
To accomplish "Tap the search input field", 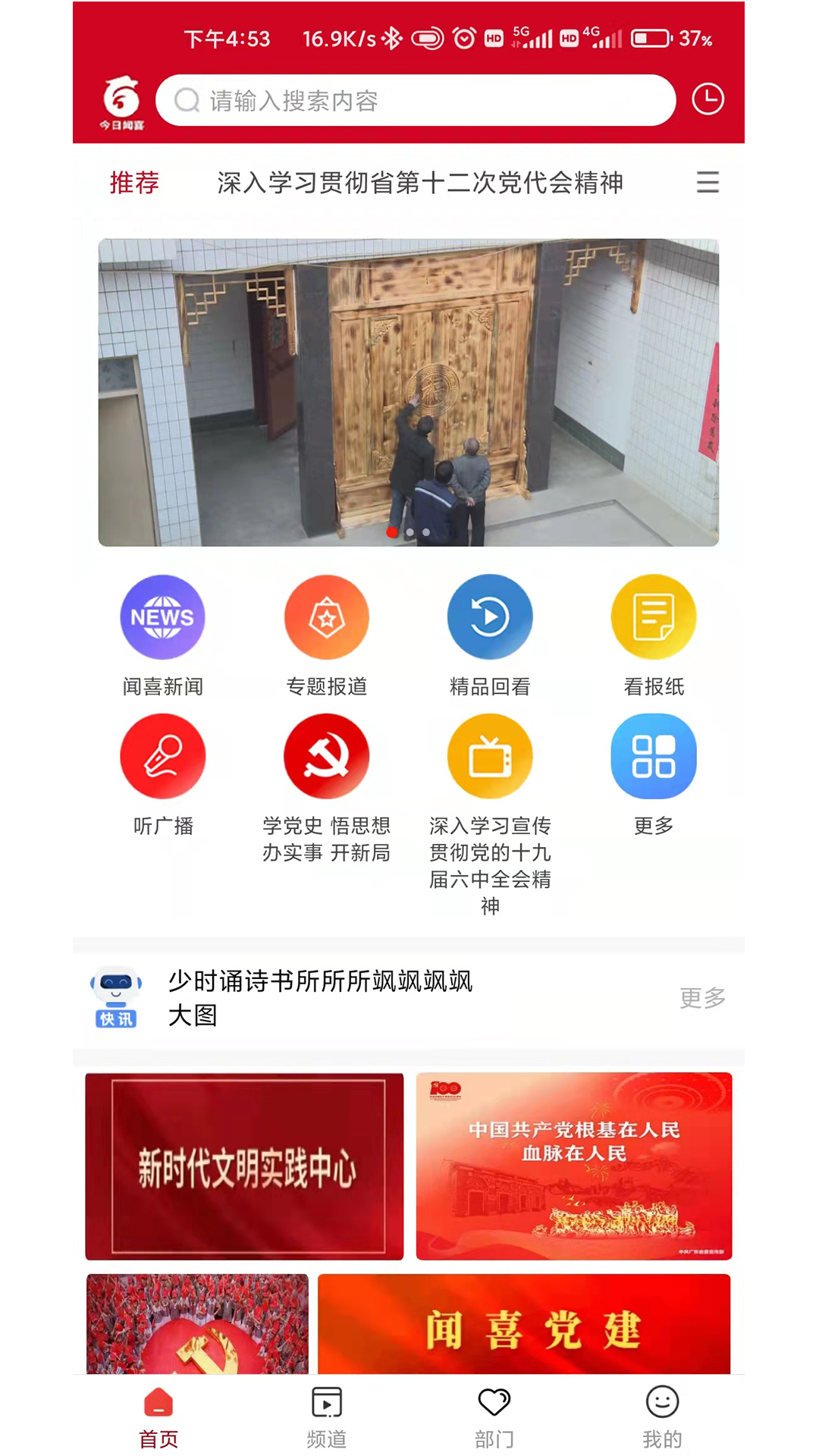I will point(416,100).
